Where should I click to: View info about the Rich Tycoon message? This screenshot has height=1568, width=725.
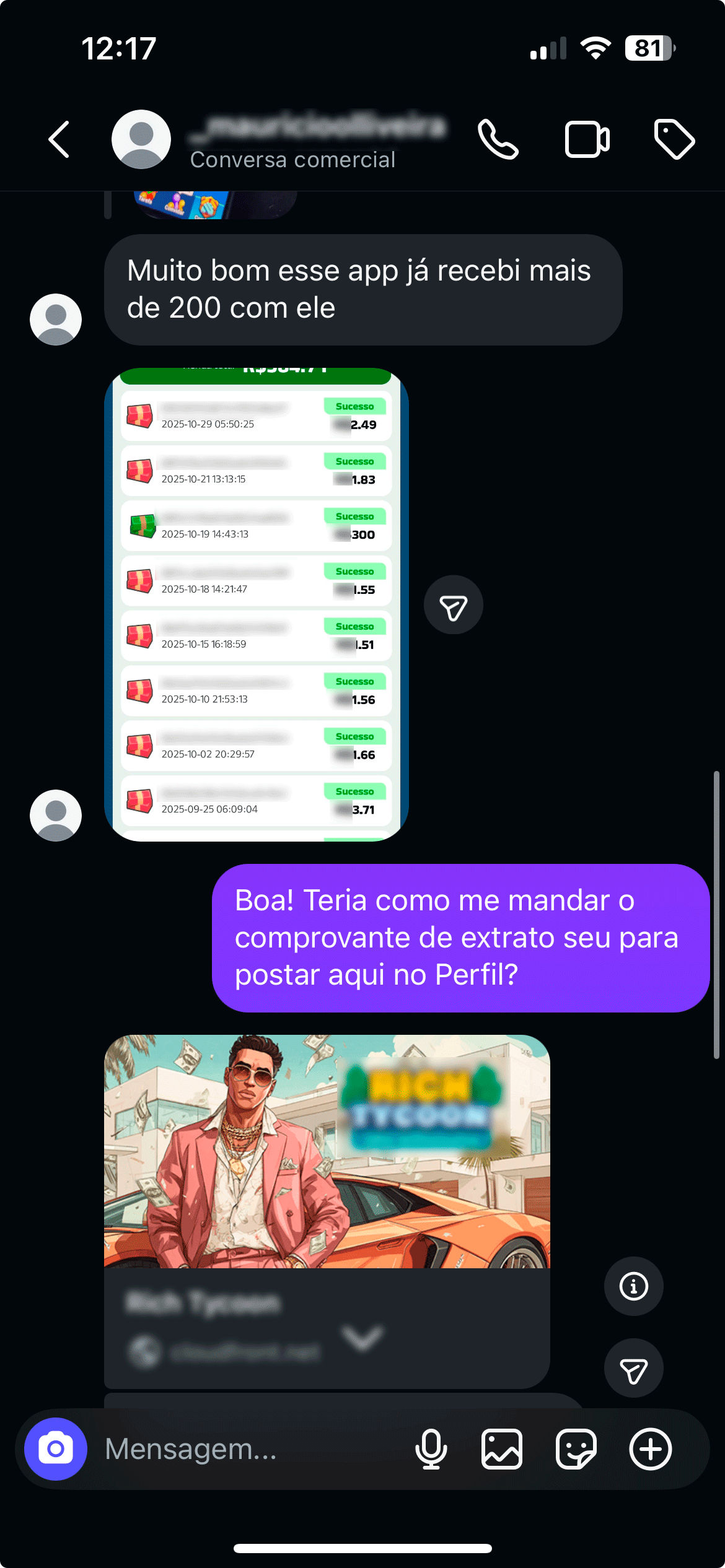pos(633,1286)
